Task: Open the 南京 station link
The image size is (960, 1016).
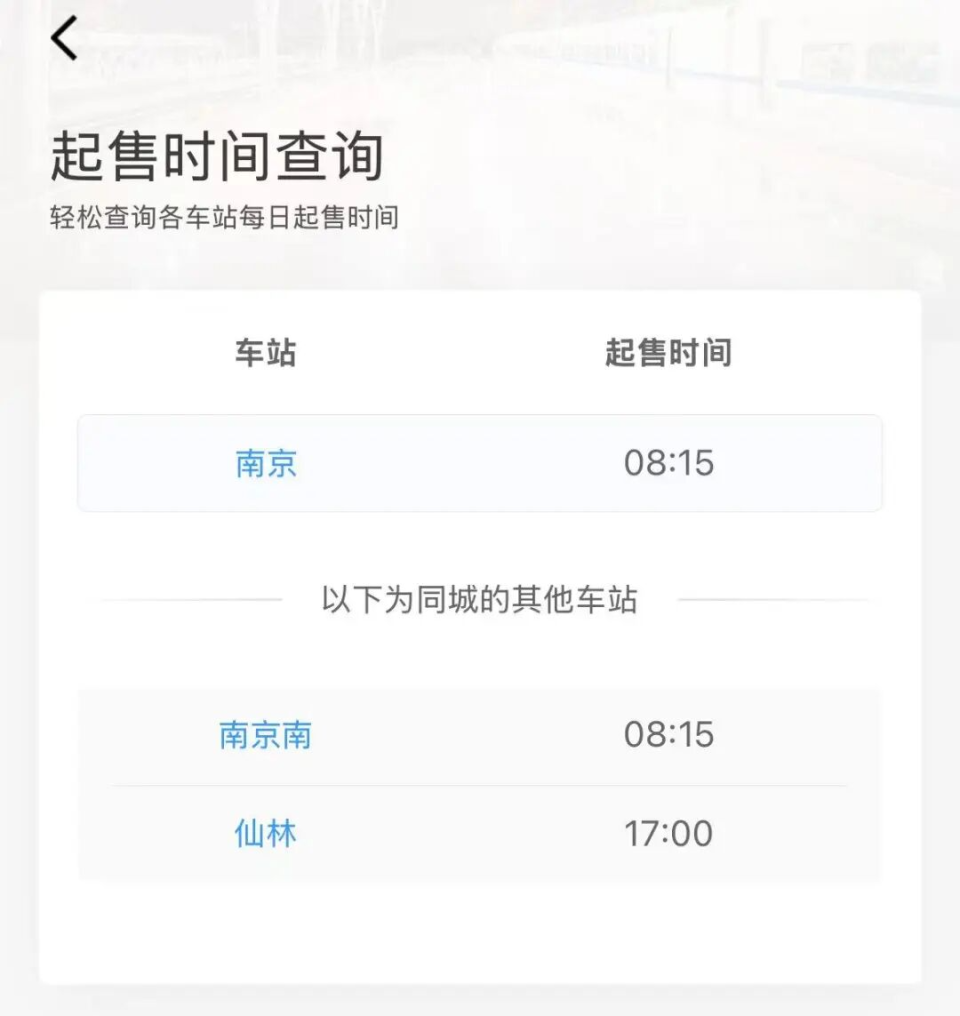Action: 265,463
